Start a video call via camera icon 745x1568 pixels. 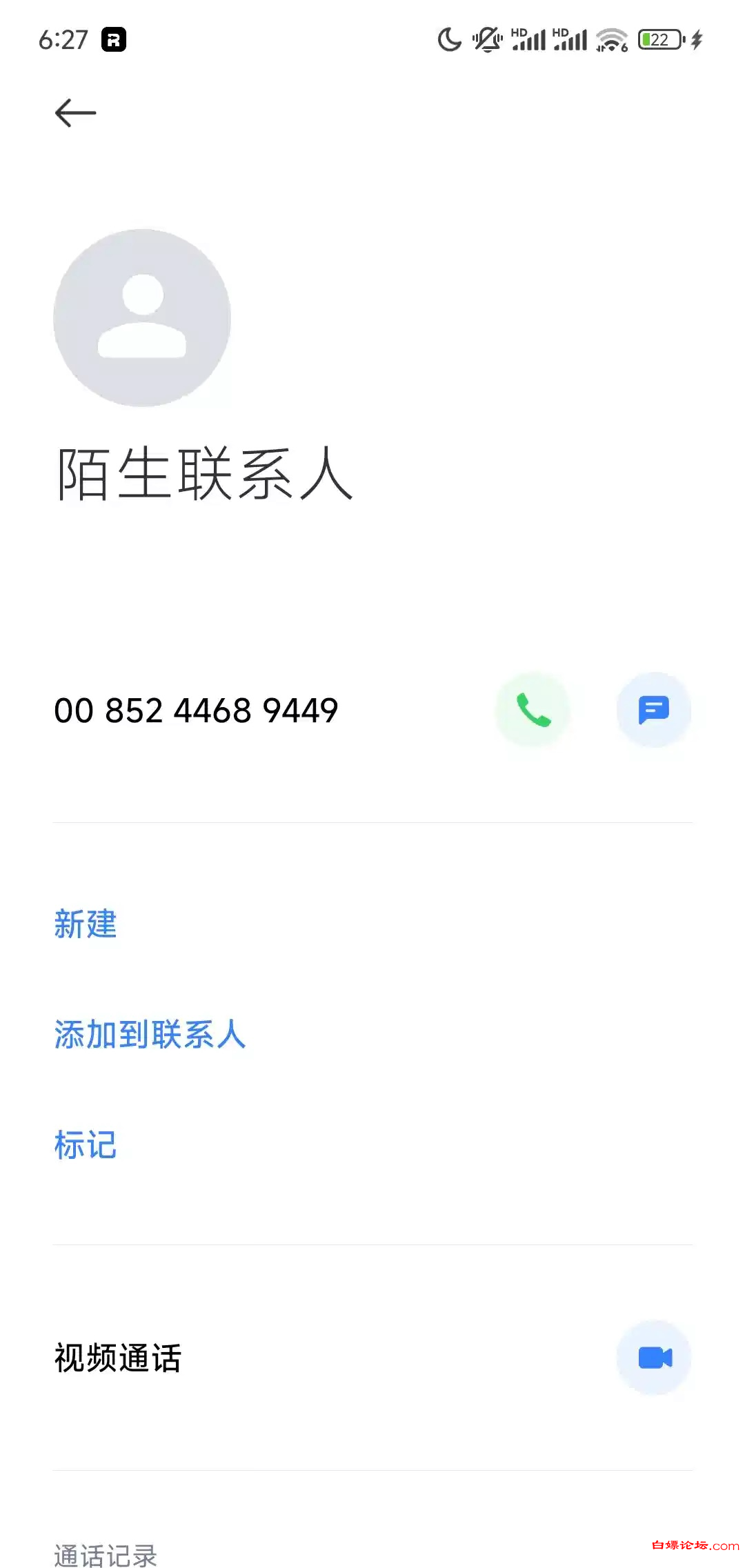coord(654,1358)
